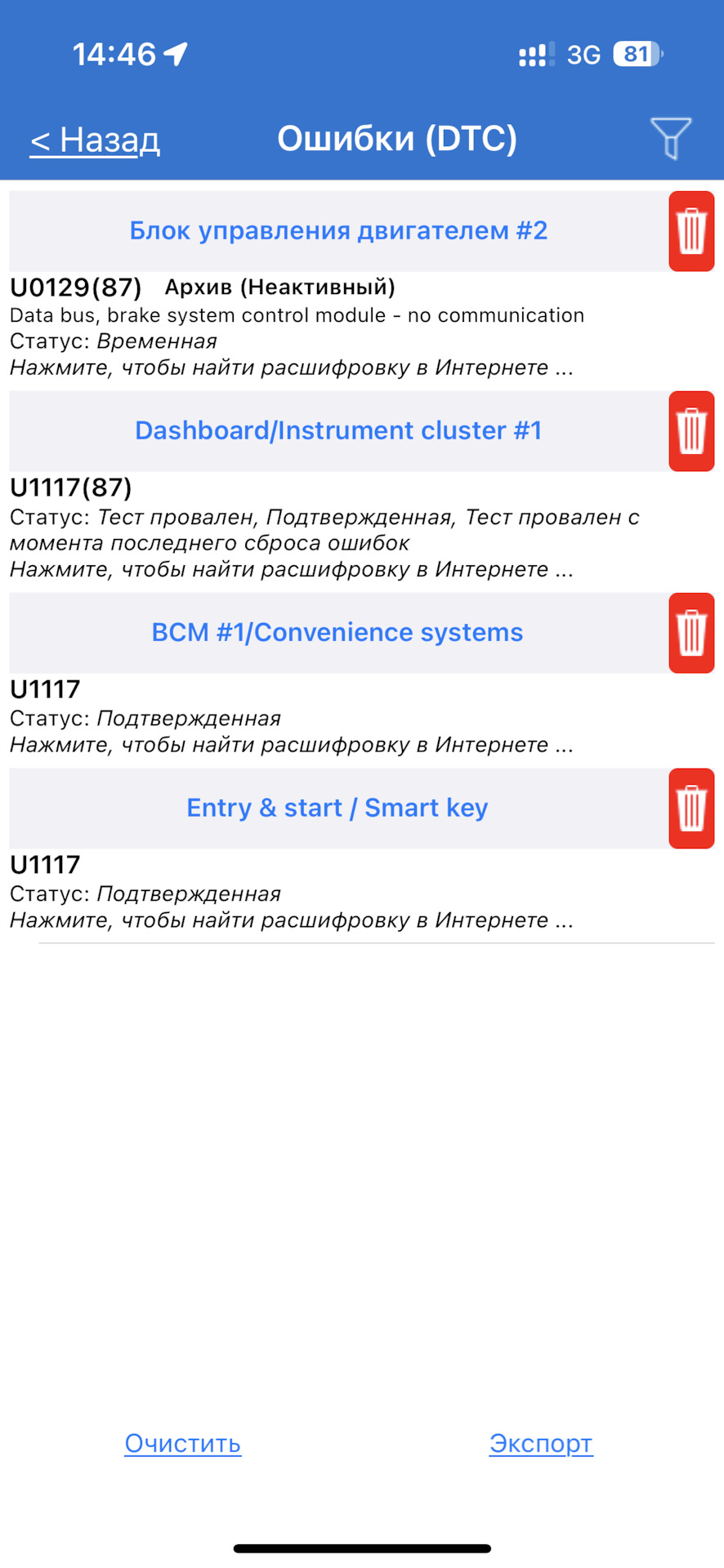Tap Очистить to clear all errors
This screenshot has height=1568, width=724.
pos(182,1443)
